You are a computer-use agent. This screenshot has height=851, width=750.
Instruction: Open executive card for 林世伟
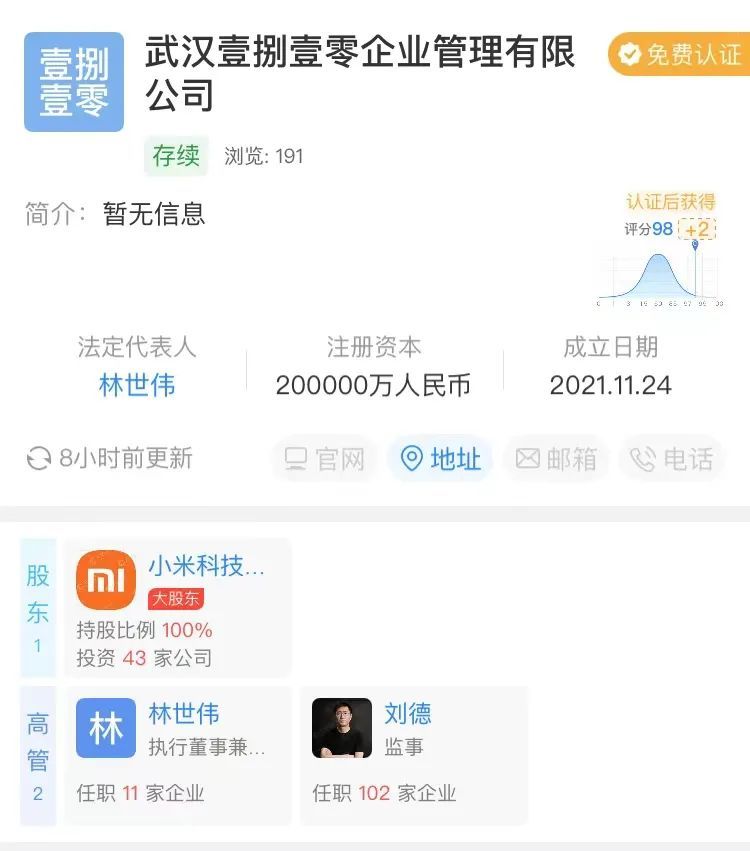pos(177,755)
